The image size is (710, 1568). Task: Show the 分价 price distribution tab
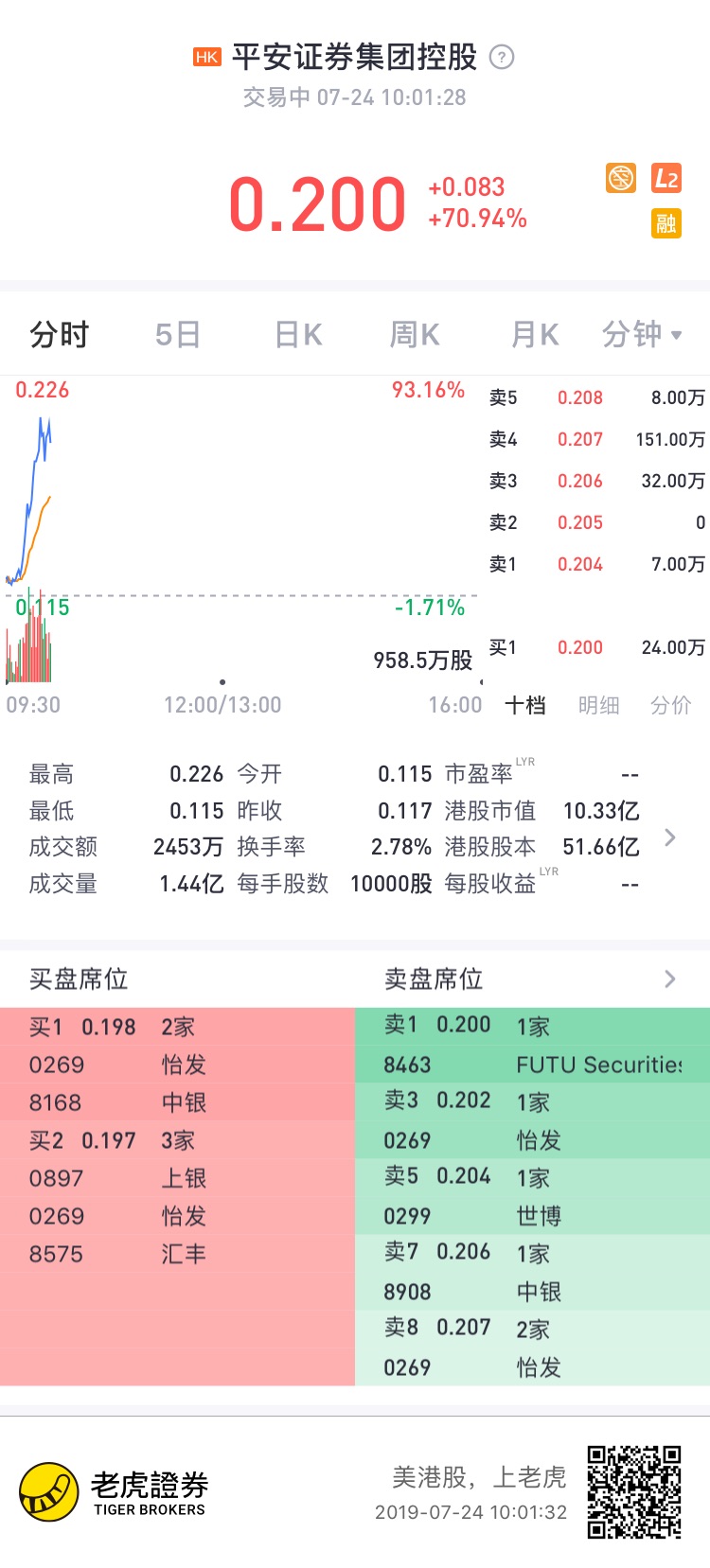pos(670,705)
